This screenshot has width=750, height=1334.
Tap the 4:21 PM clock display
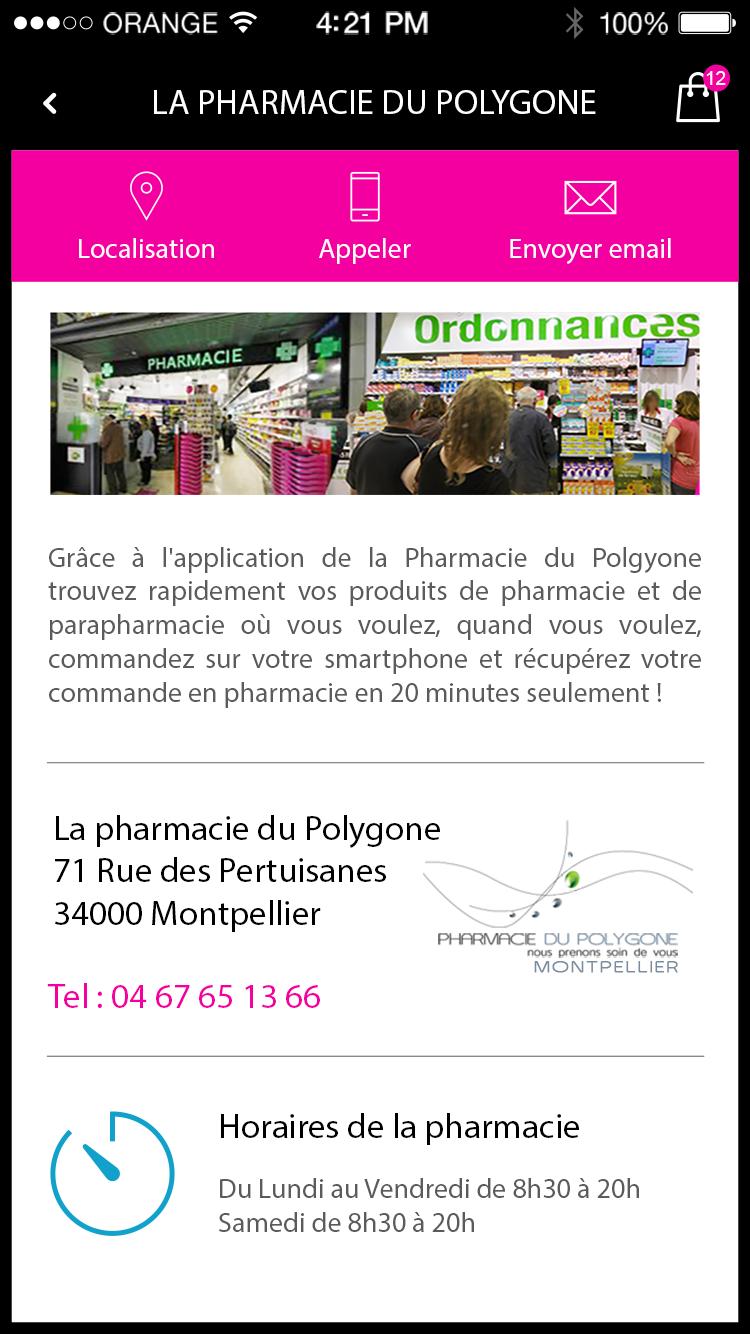371,20
